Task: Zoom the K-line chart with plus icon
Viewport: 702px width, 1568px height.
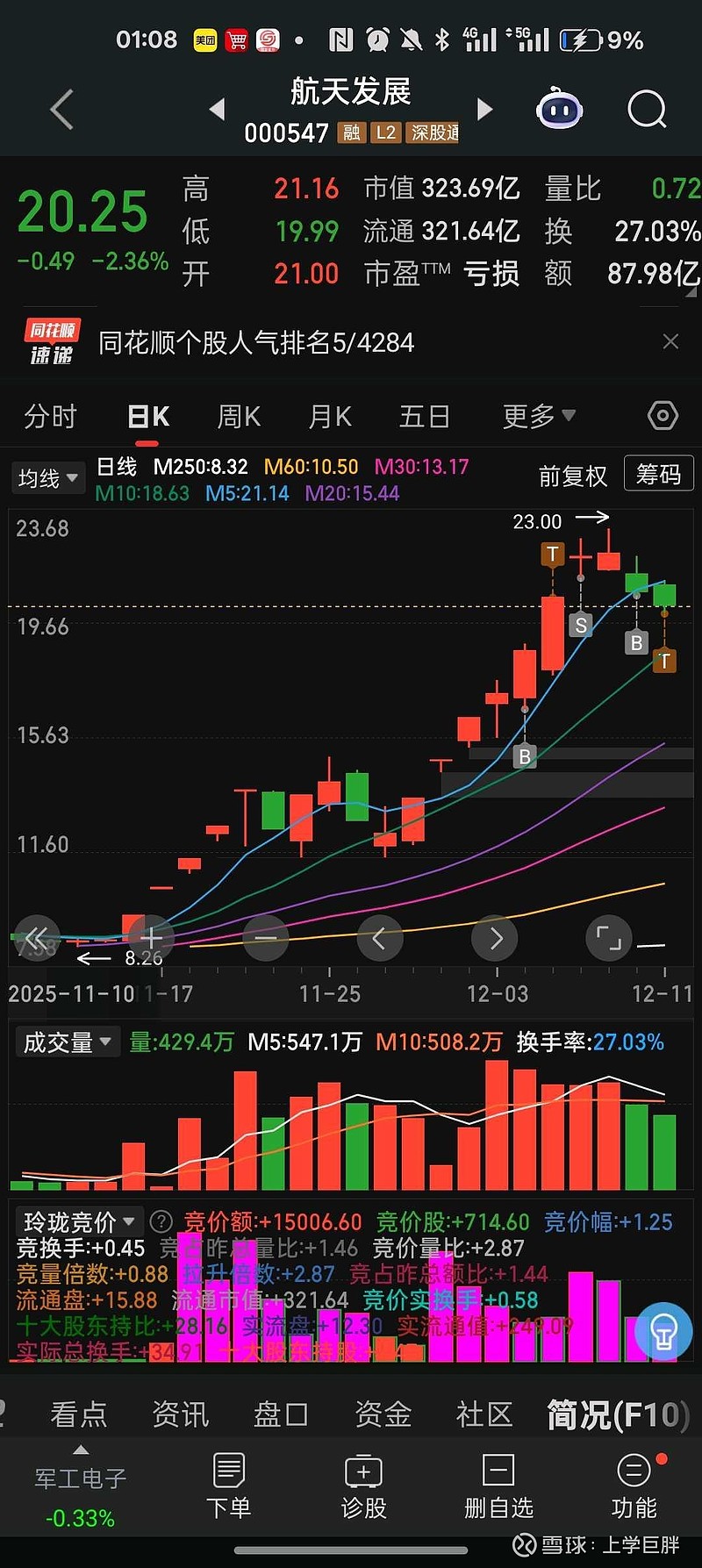Action: [x=151, y=938]
